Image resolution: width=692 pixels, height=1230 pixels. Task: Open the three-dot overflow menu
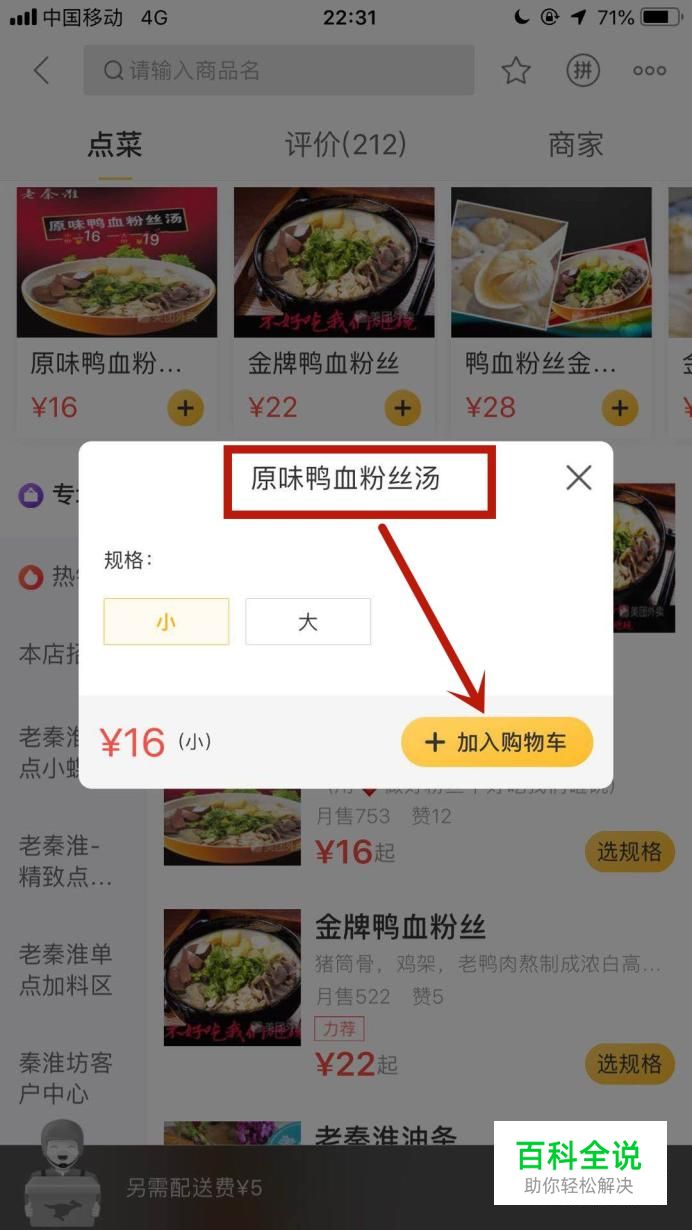[649, 70]
